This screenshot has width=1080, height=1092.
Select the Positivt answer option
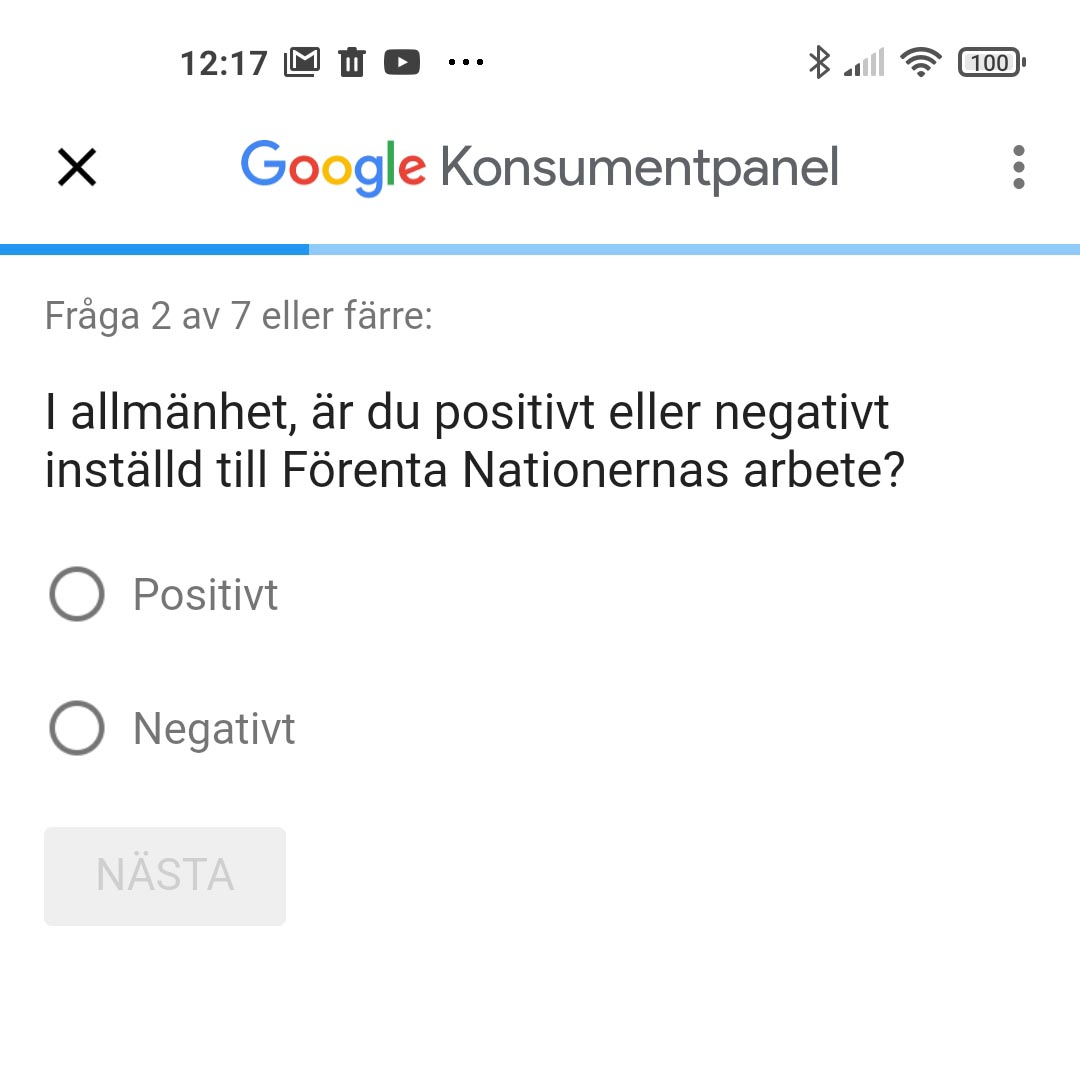[76, 594]
